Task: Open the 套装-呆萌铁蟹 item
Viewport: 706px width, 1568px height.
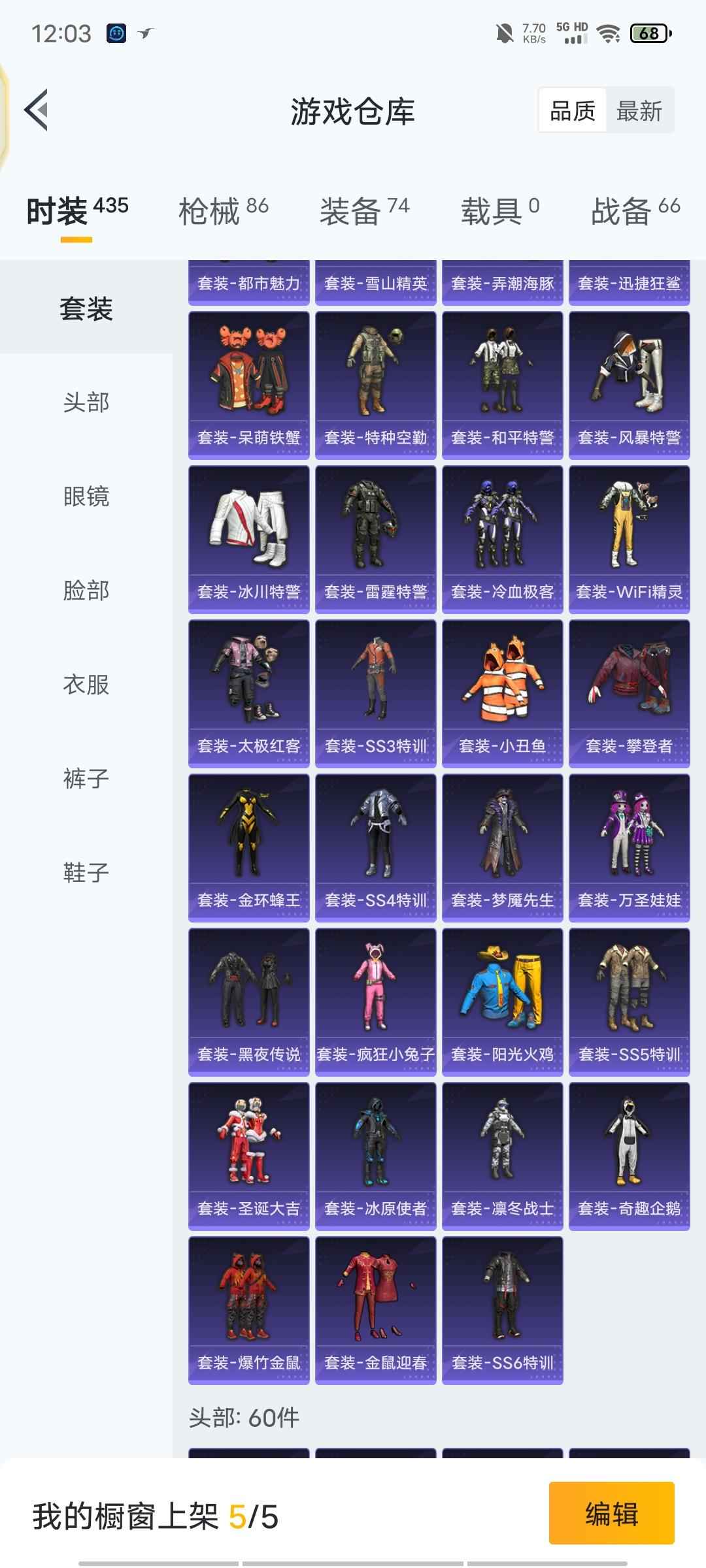Action: click(x=248, y=385)
